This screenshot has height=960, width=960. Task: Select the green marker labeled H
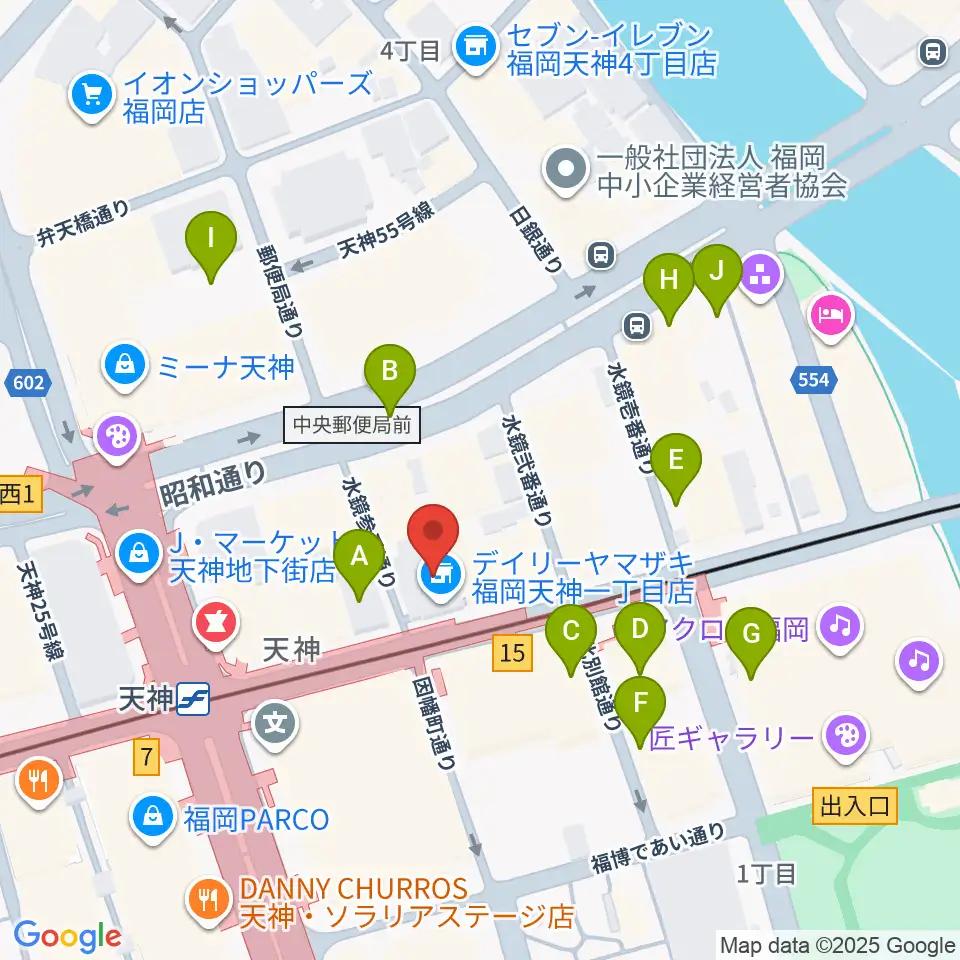pyautogui.click(x=669, y=288)
